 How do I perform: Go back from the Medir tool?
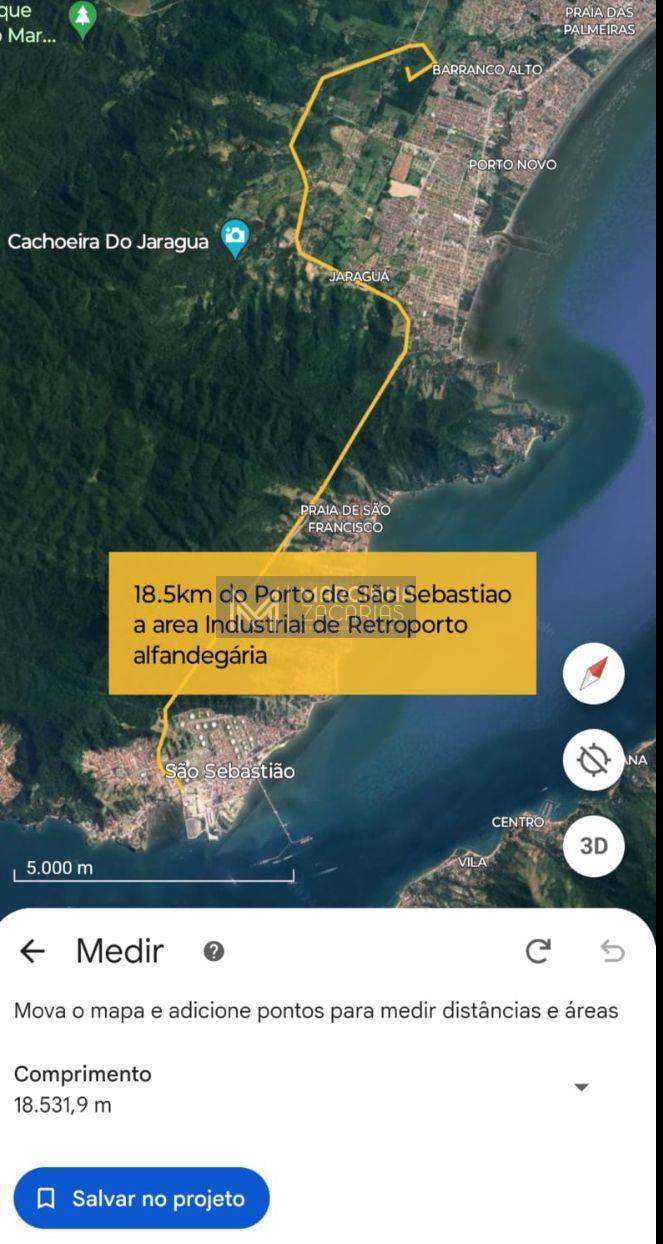[x=33, y=951]
